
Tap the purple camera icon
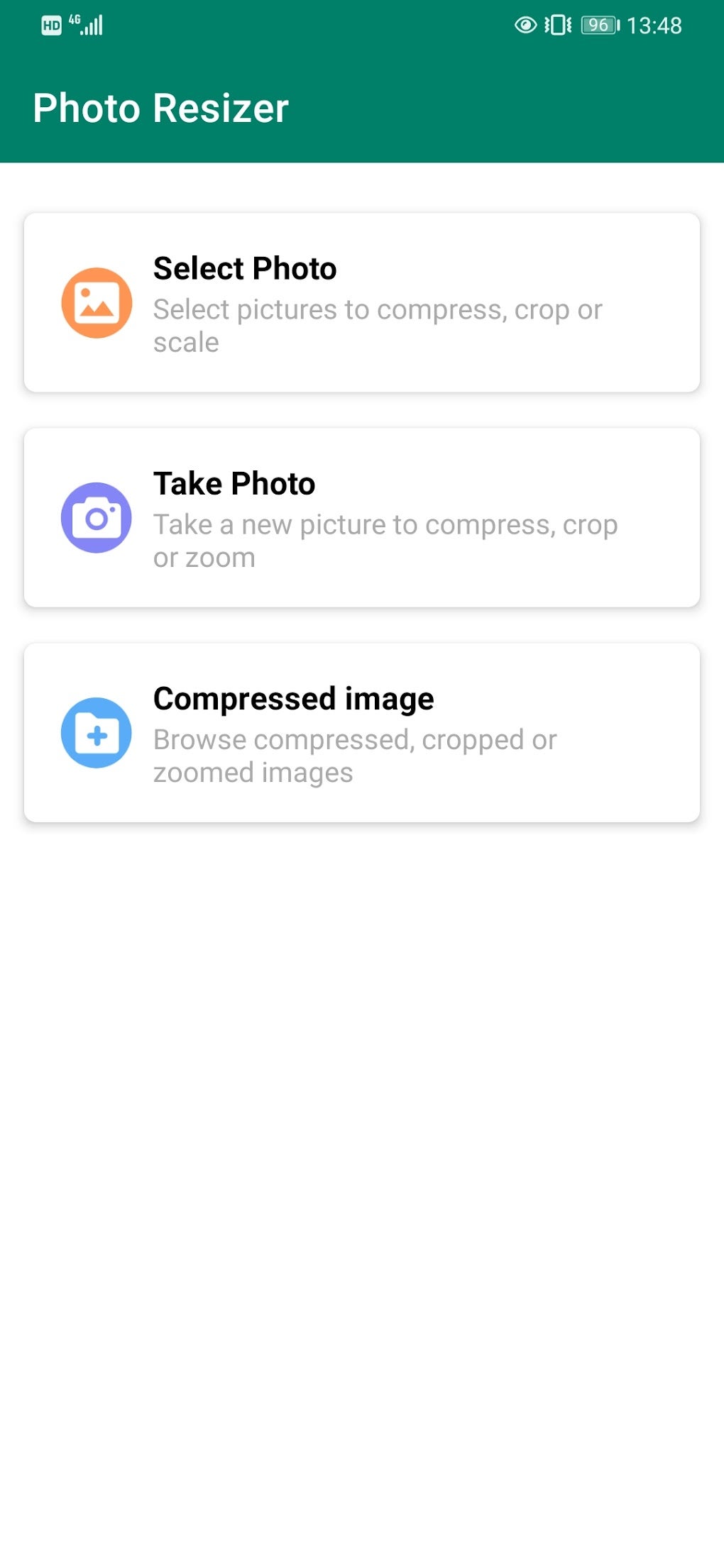coord(97,517)
